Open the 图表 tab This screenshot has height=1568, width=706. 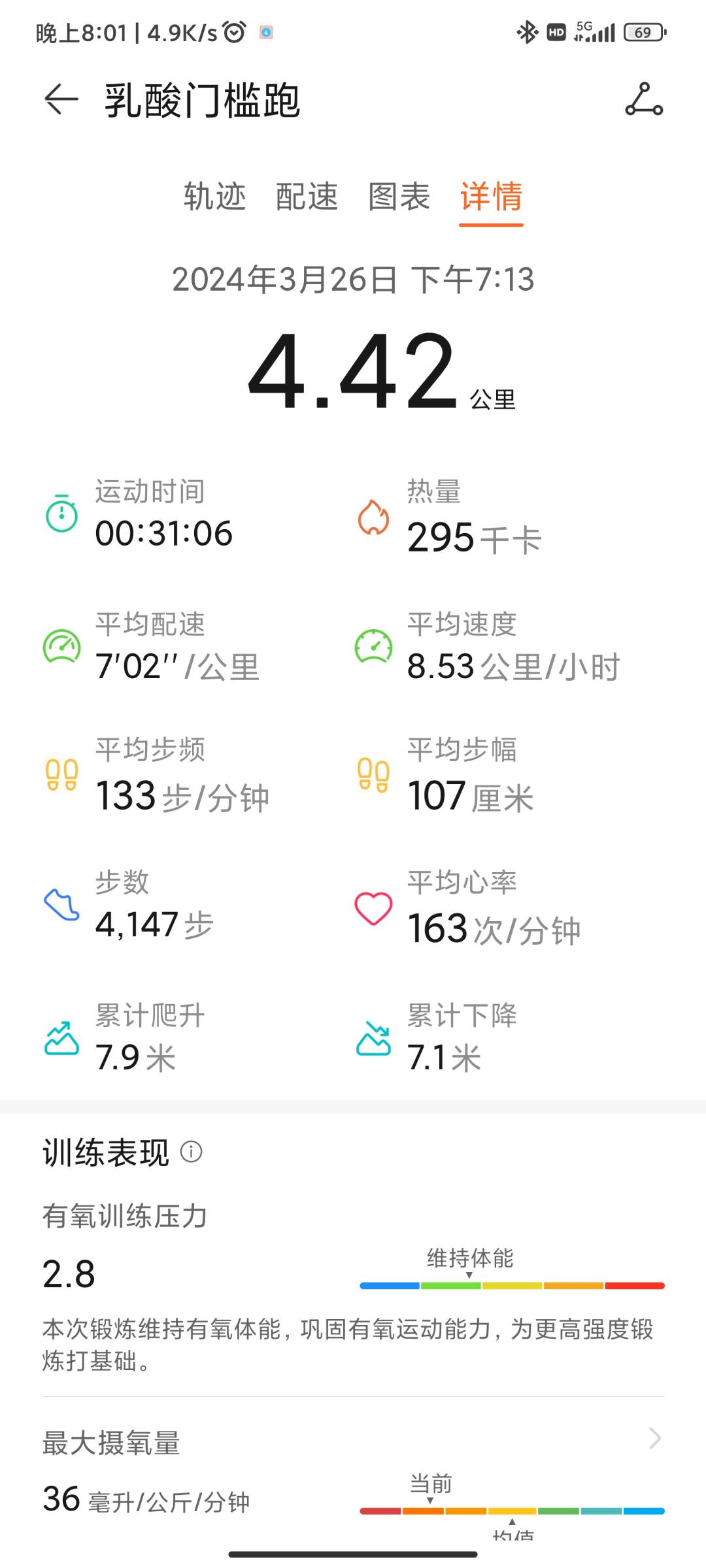(x=399, y=196)
